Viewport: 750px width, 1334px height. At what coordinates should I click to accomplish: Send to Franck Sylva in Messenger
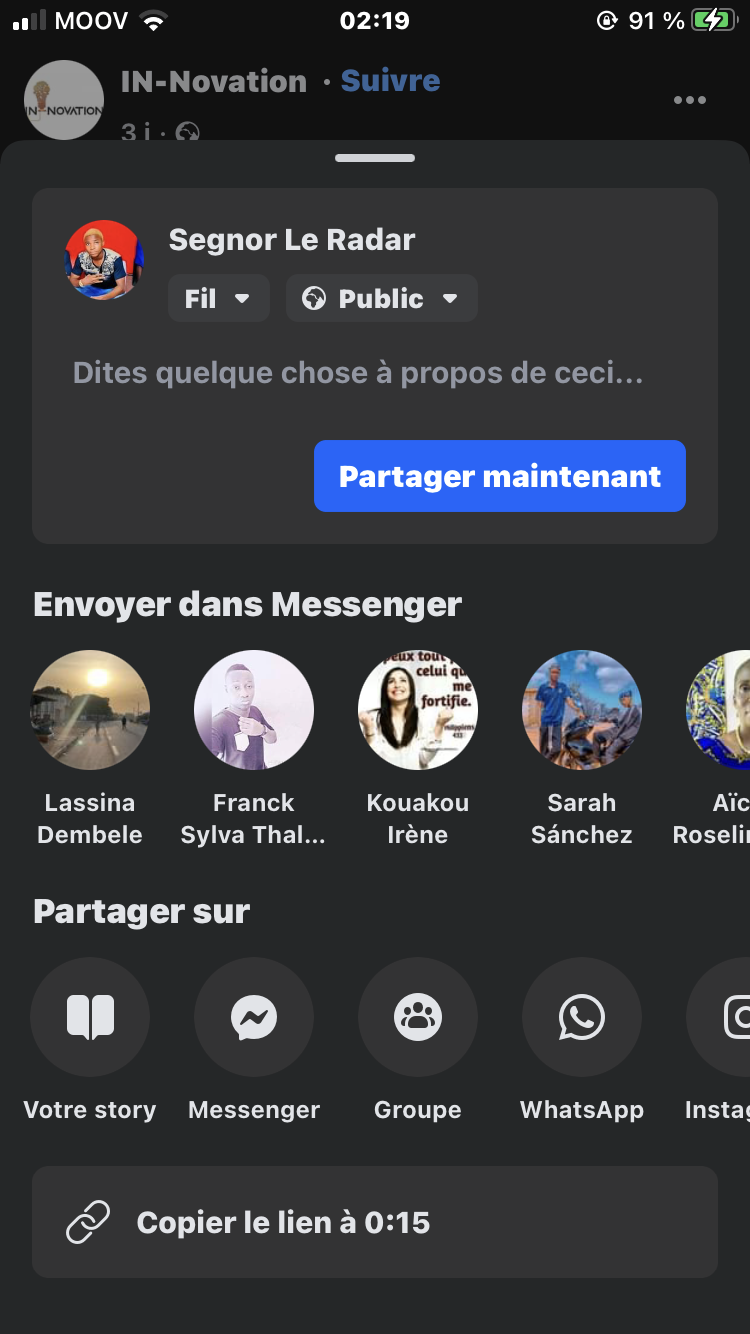click(x=254, y=710)
